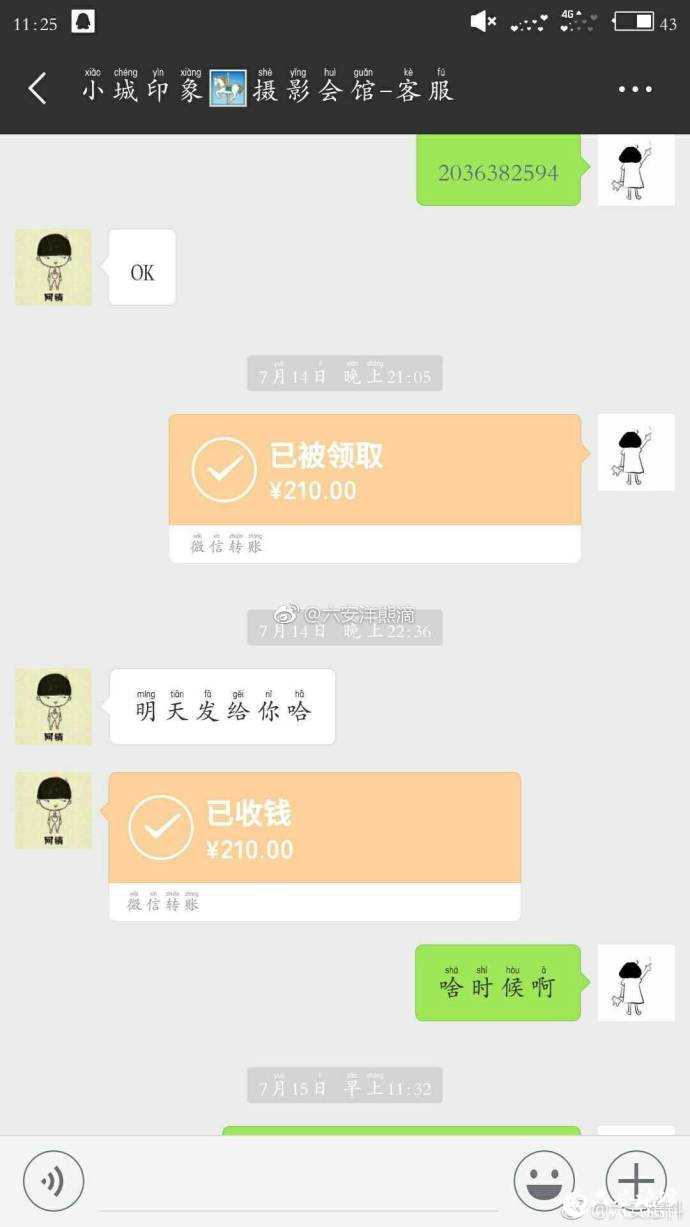
Task: Open my avatar beside 啥时候啊 message
Action: (636, 983)
